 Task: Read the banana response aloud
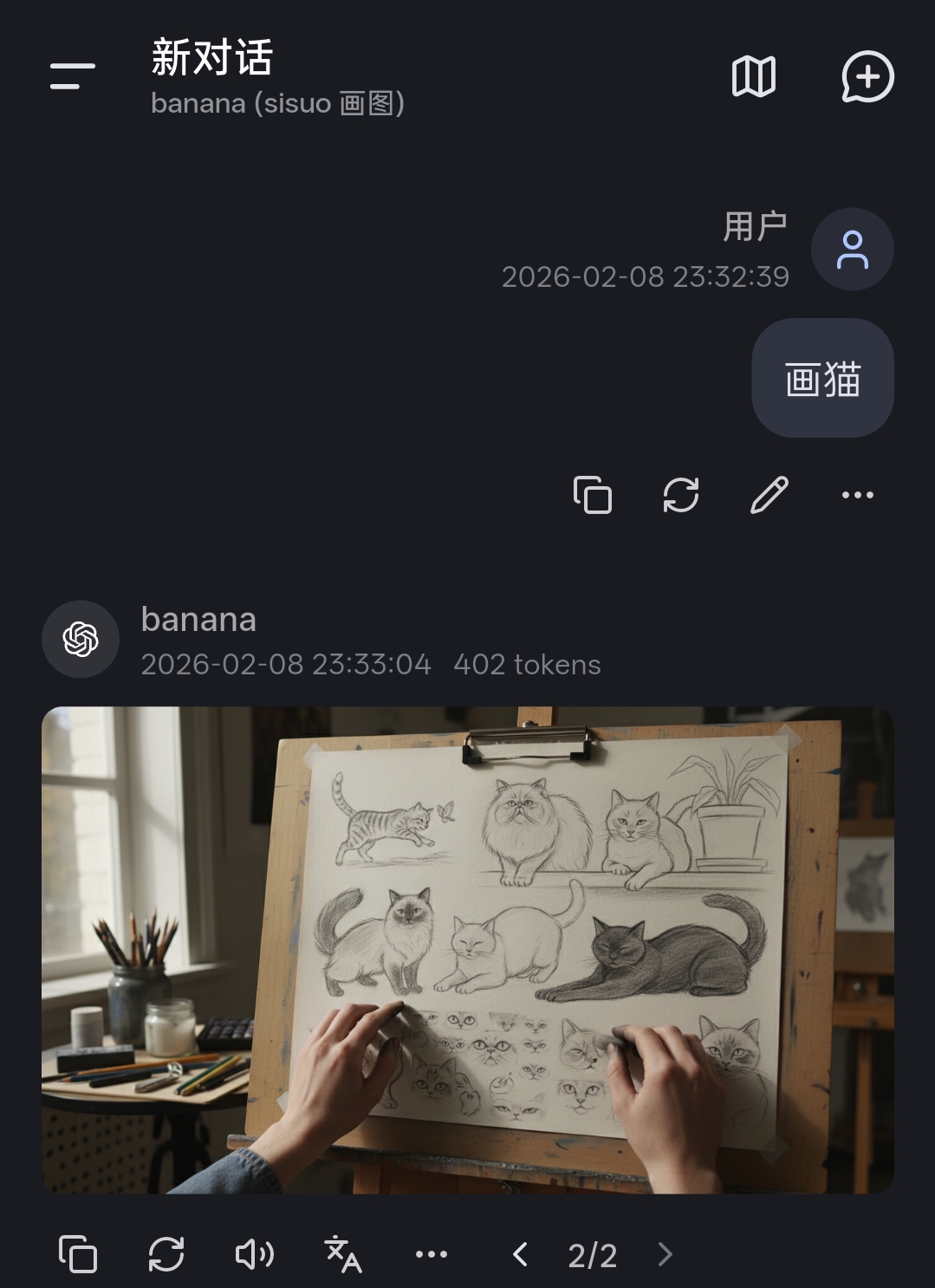click(255, 1253)
